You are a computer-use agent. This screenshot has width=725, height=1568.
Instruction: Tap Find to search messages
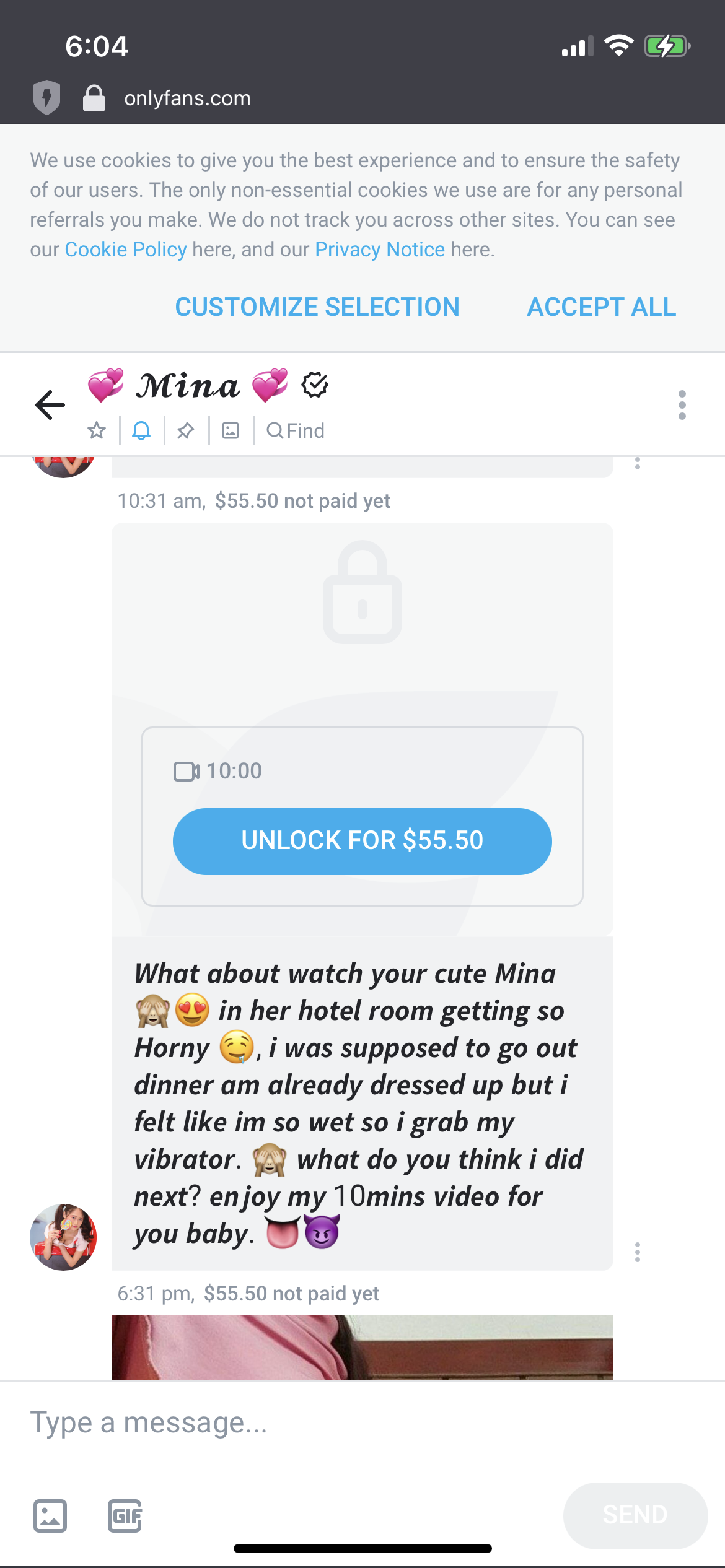[296, 430]
